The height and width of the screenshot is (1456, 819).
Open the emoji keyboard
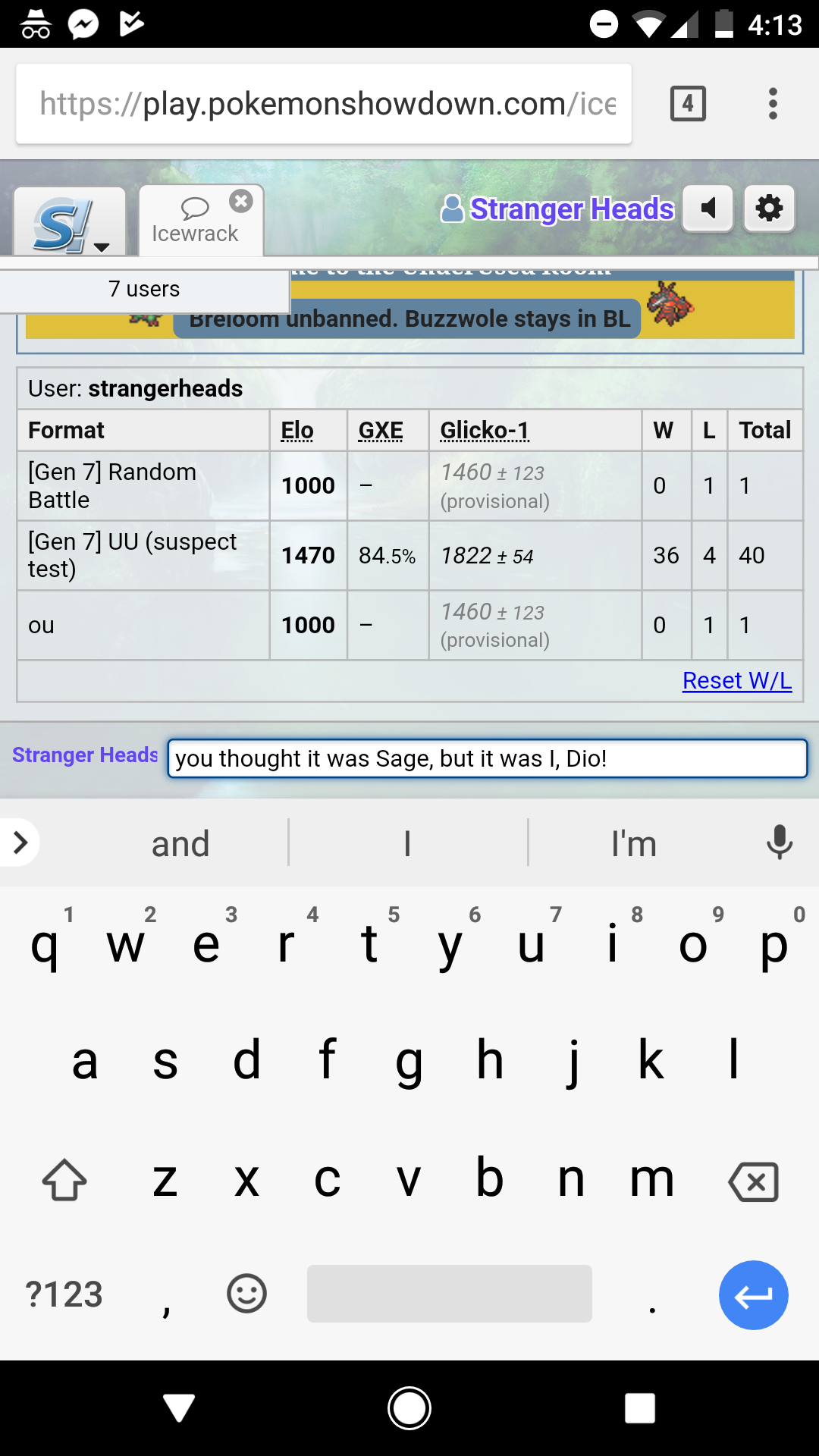pos(246,1294)
